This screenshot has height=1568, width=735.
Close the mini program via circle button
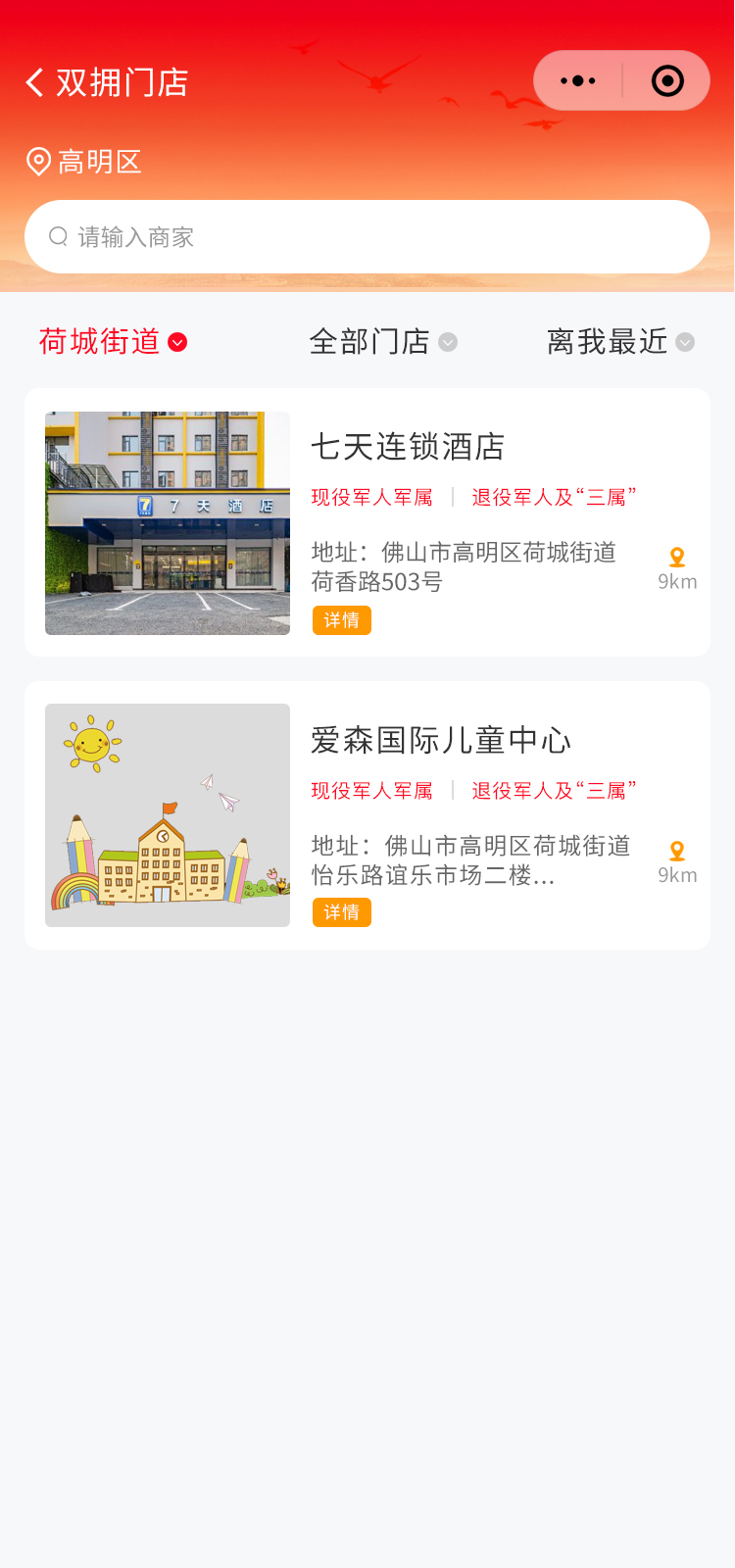(667, 80)
